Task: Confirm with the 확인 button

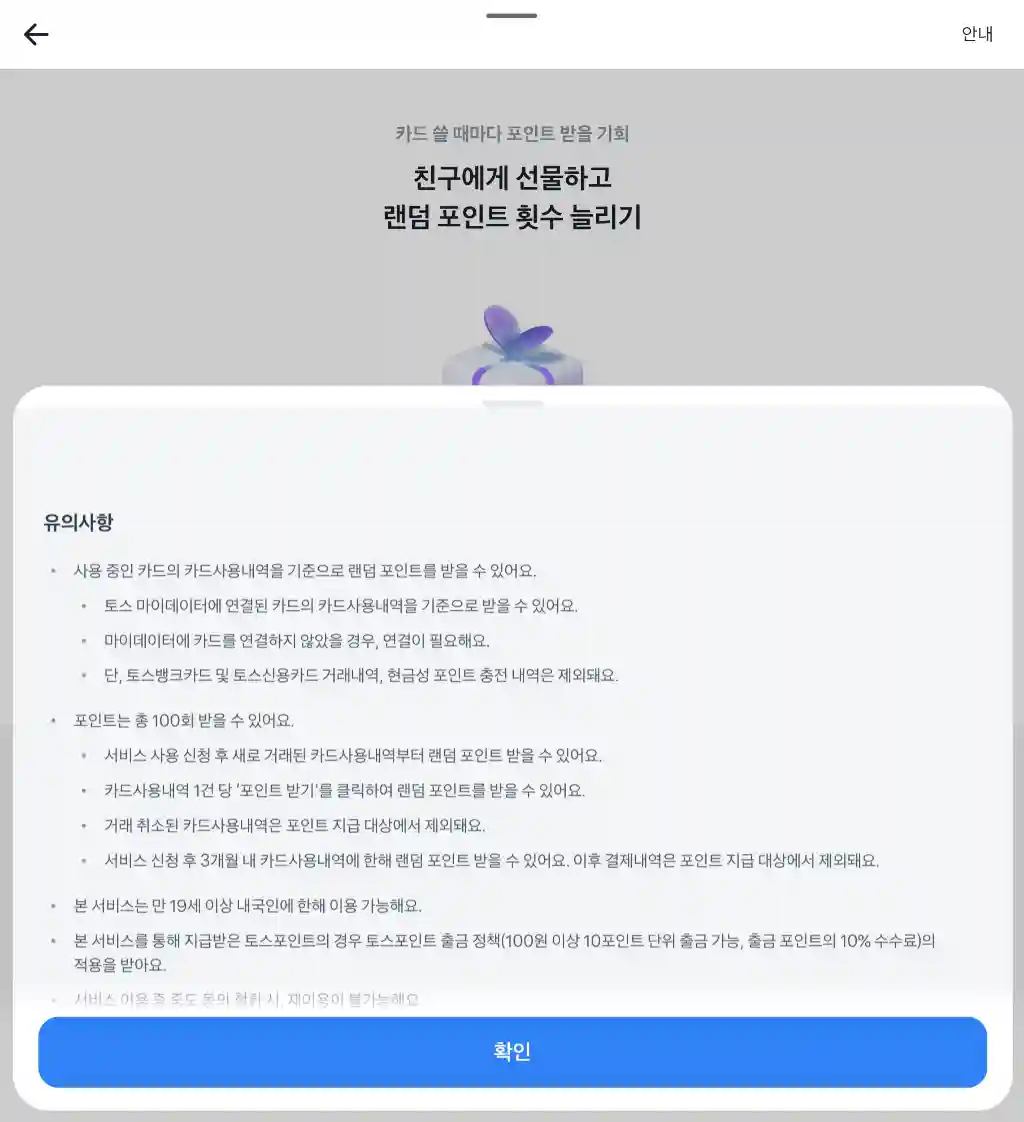Action: [512, 1052]
